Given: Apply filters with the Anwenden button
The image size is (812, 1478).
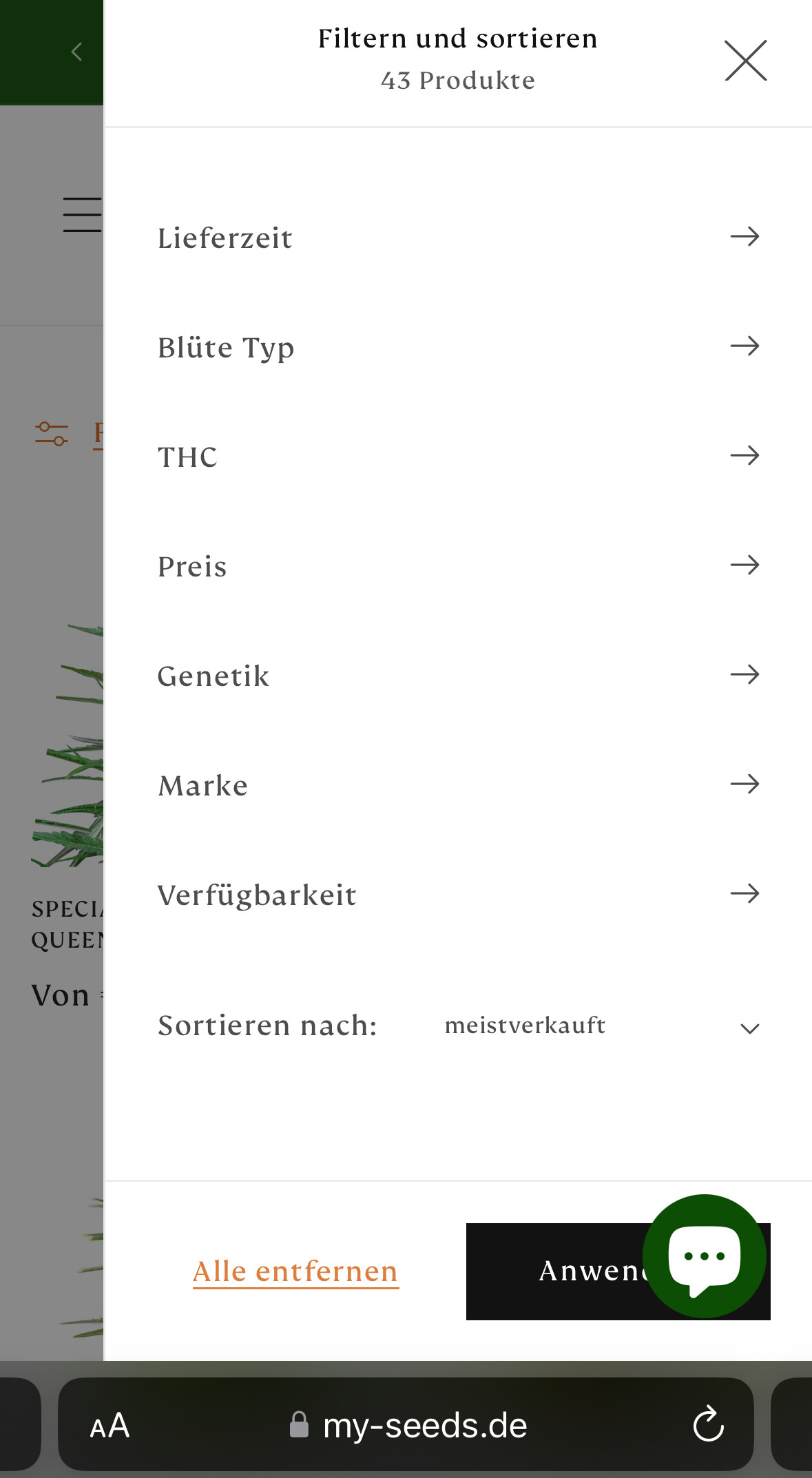Looking at the screenshot, I should [x=551, y=1271].
